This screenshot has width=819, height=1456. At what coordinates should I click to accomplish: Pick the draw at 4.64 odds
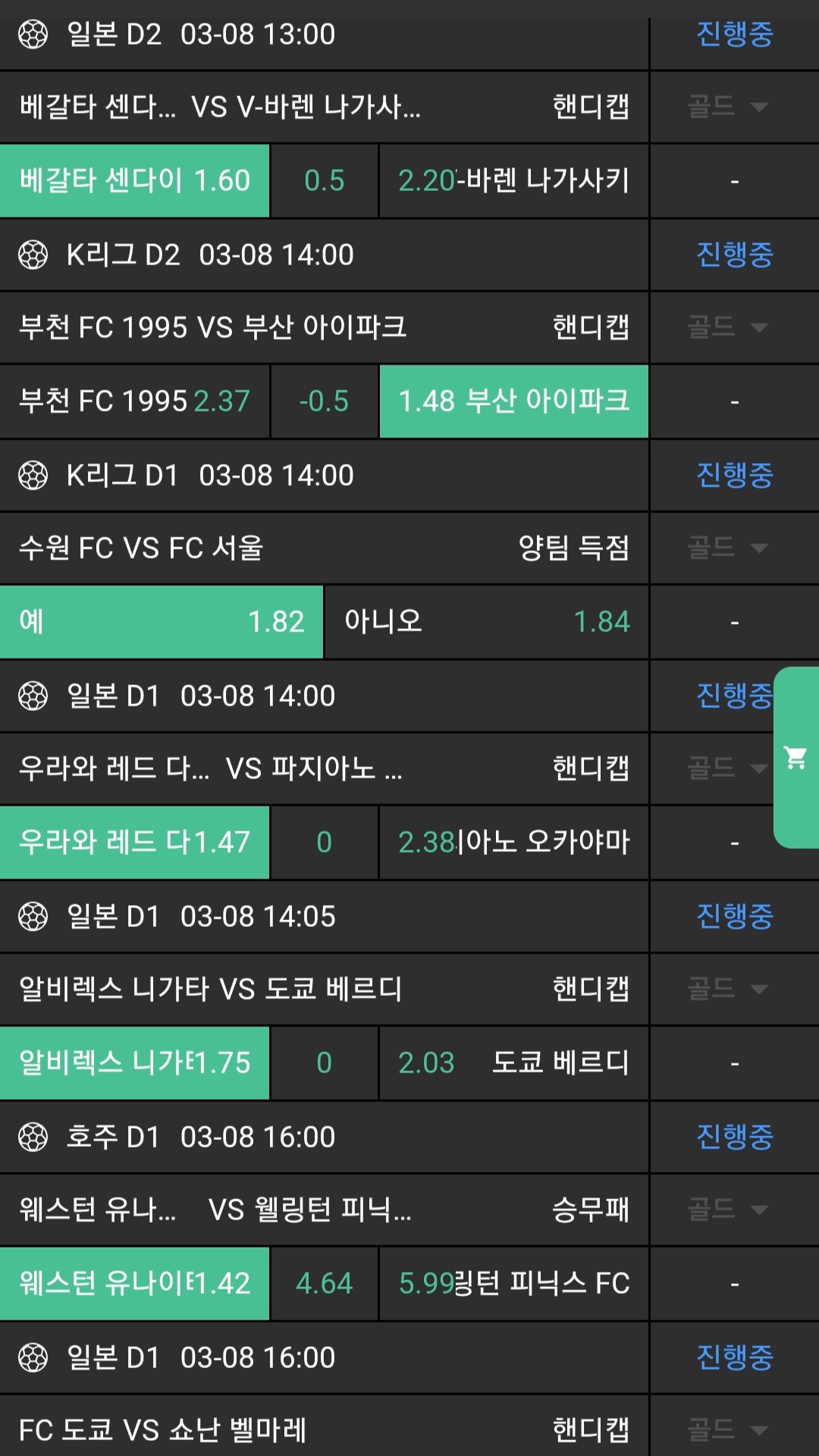tap(324, 1284)
